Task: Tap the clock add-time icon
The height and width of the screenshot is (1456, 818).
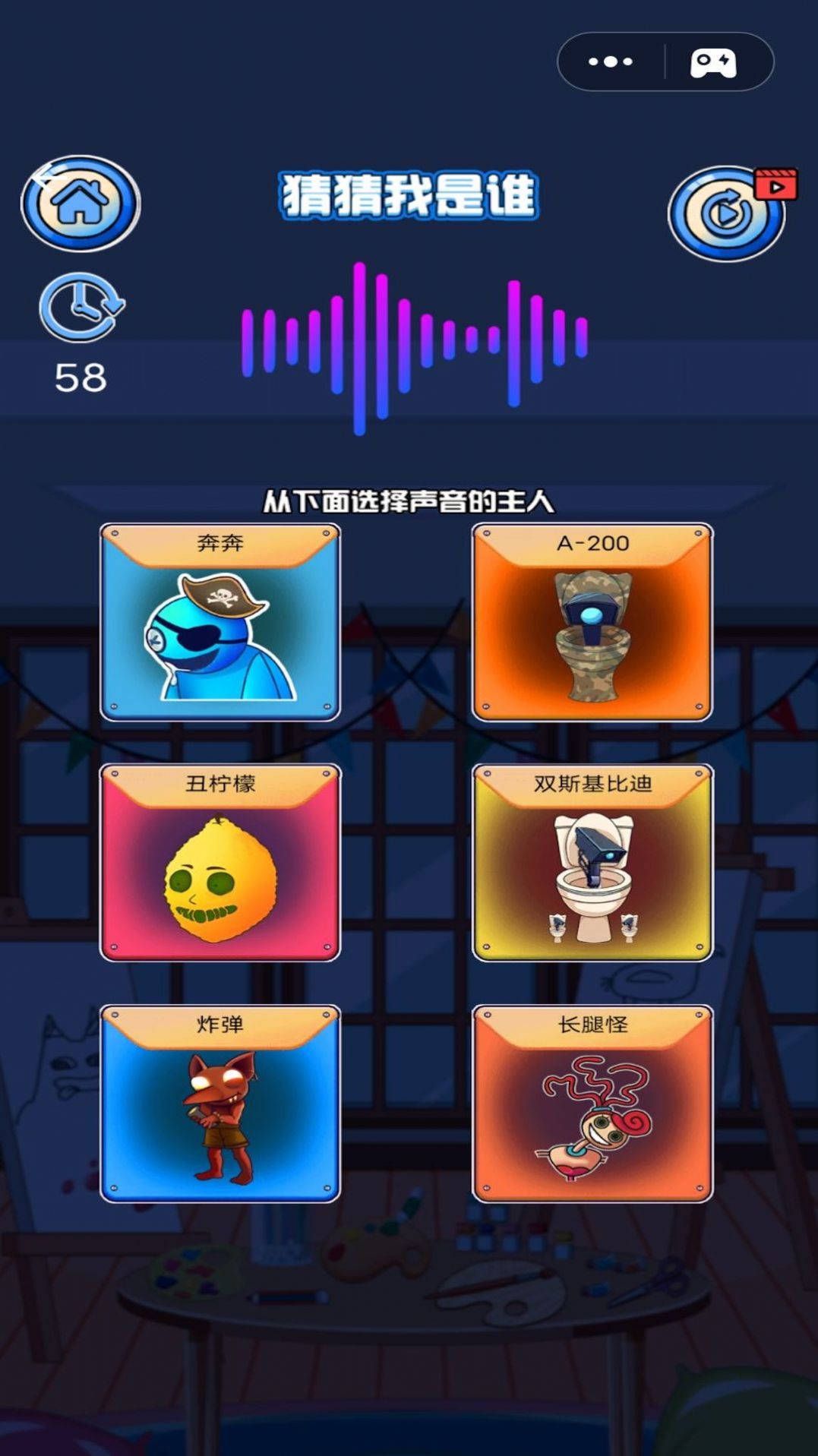Action: point(81,307)
